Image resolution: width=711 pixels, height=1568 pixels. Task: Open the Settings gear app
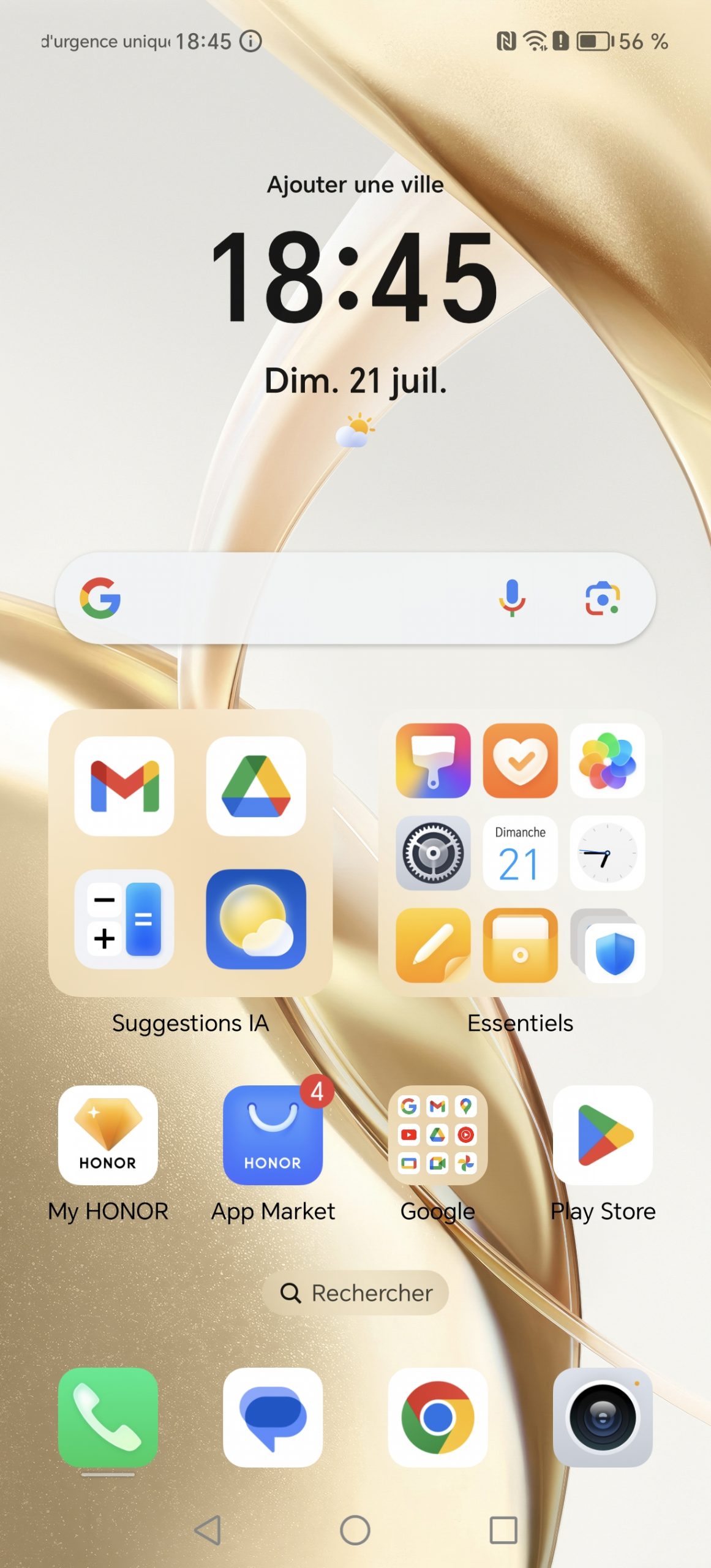tap(433, 853)
